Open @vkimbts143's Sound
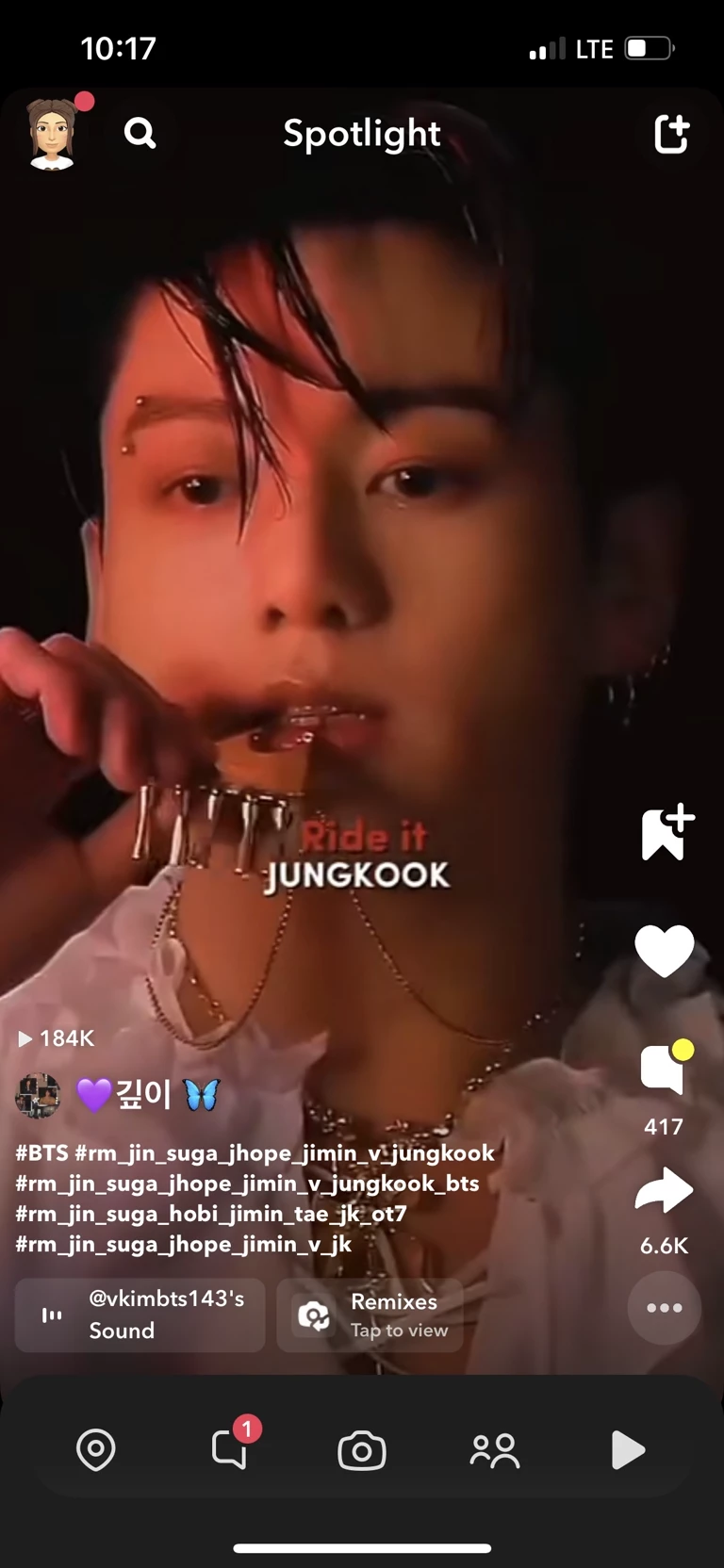The image size is (724, 1568). tap(140, 1315)
